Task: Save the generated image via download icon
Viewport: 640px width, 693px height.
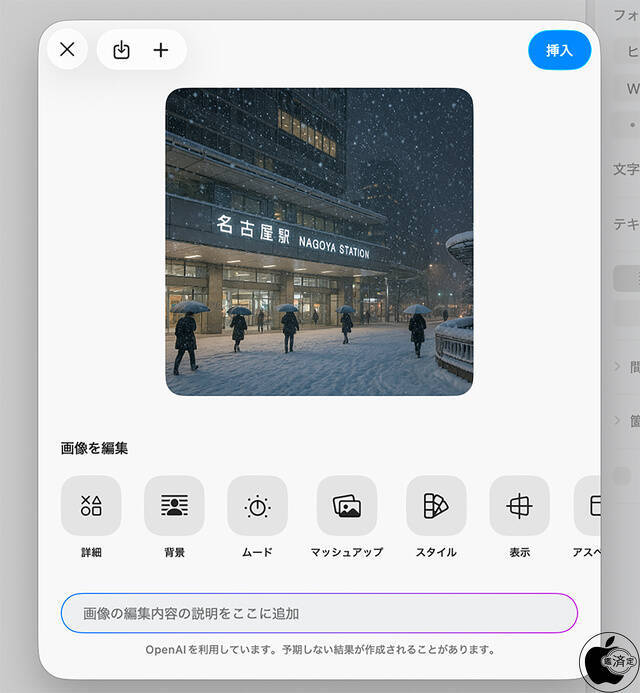Action: [121, 49]
